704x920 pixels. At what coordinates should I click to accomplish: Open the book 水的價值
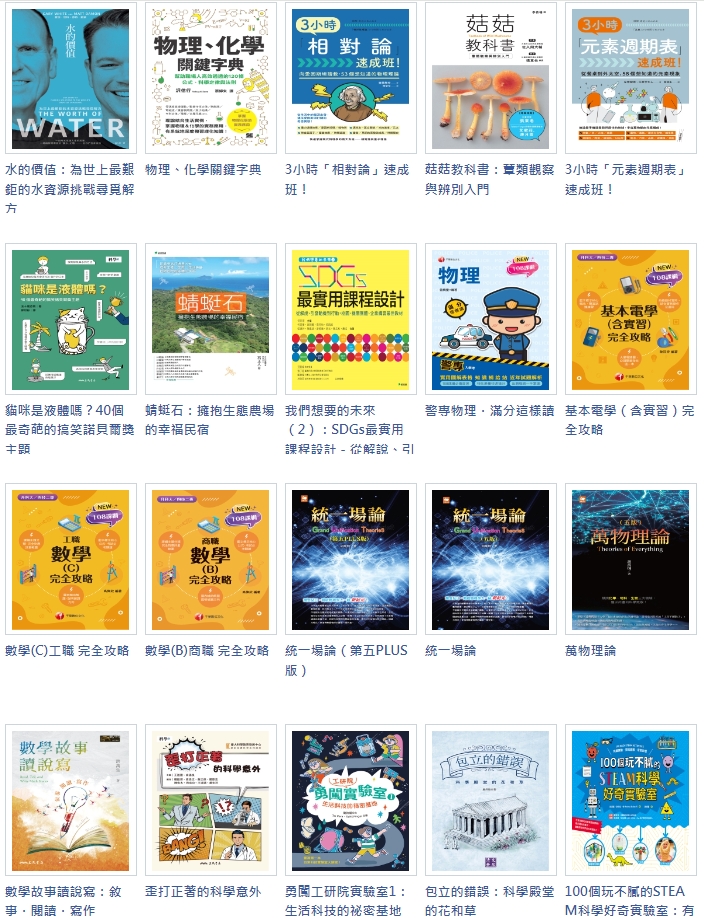(70, 78)
